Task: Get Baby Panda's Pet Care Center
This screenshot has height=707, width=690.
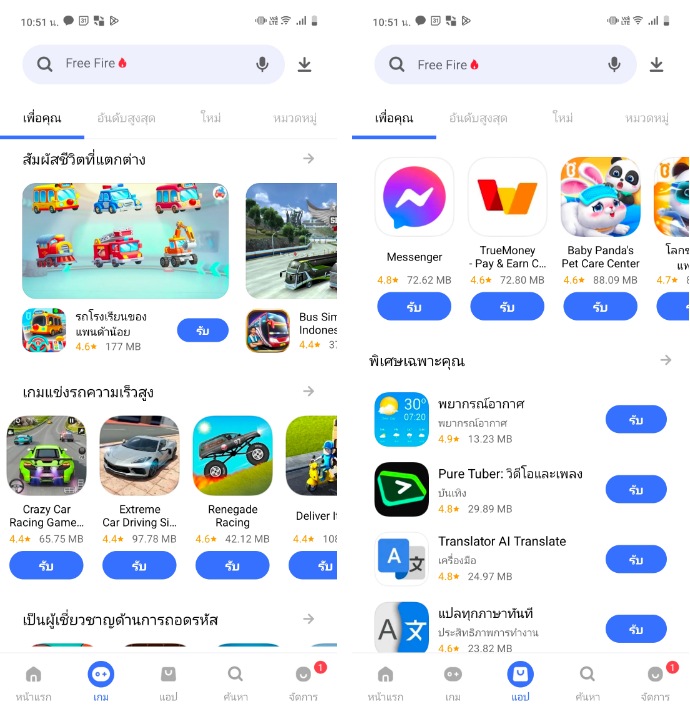Action: 600,307
